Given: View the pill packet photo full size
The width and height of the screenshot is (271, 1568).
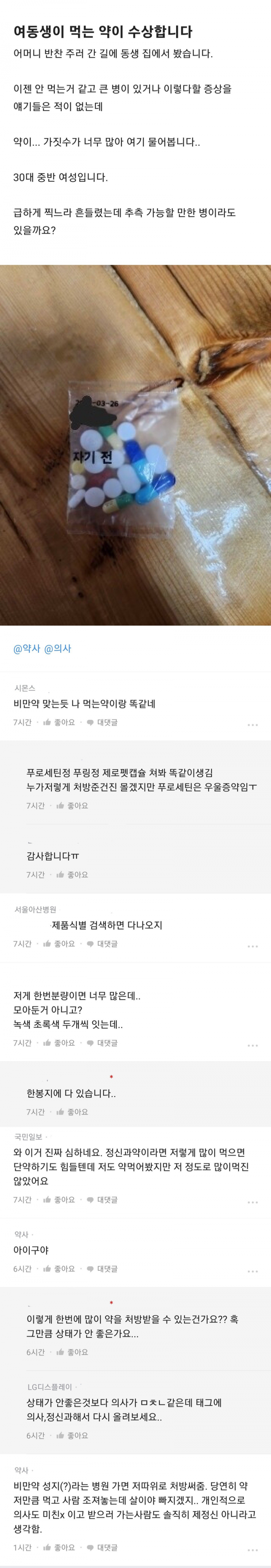Looking at the screenshot, I should click(135, 445).
